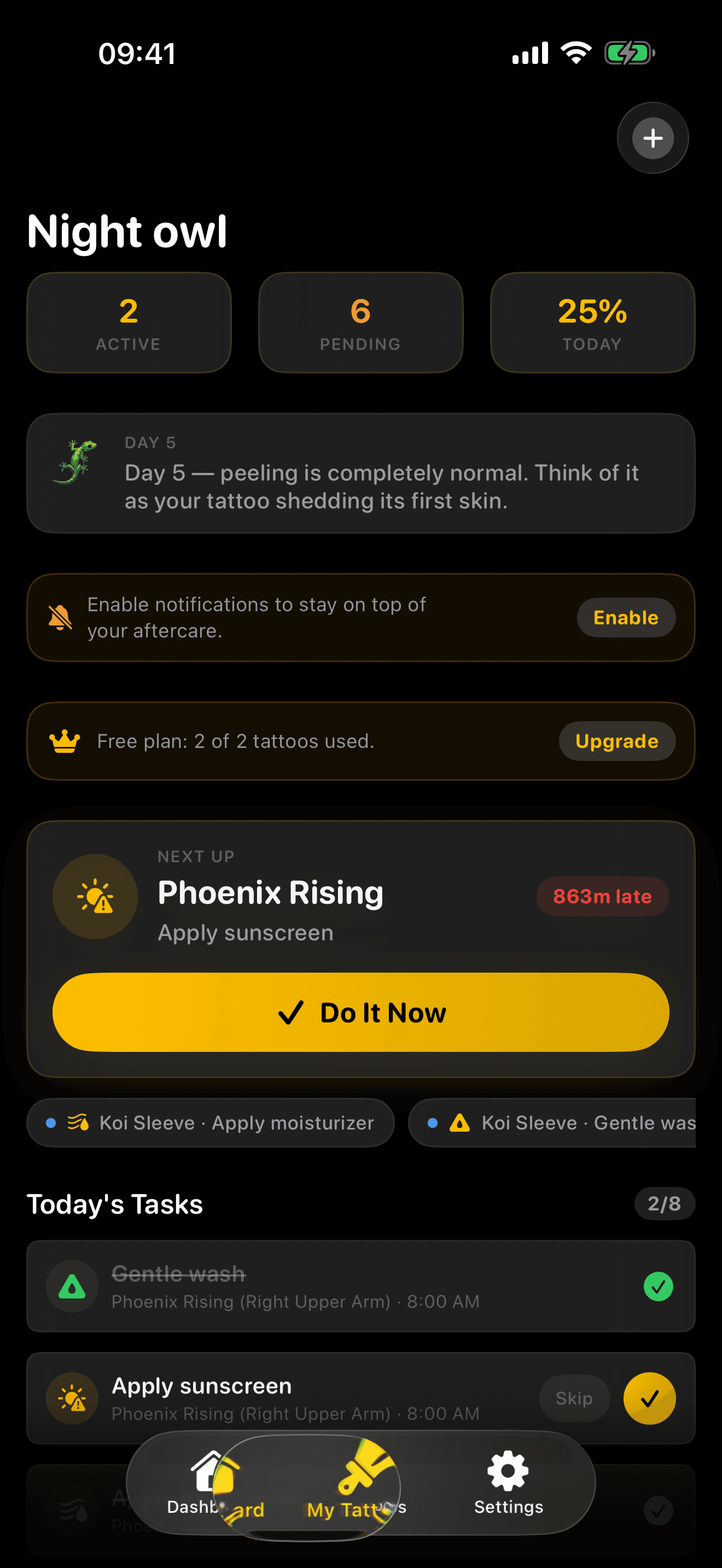Tap the sunscreen icon on the Apply sunscreen row
This screenshot has width=722, height=1568.
[72, 1399]
